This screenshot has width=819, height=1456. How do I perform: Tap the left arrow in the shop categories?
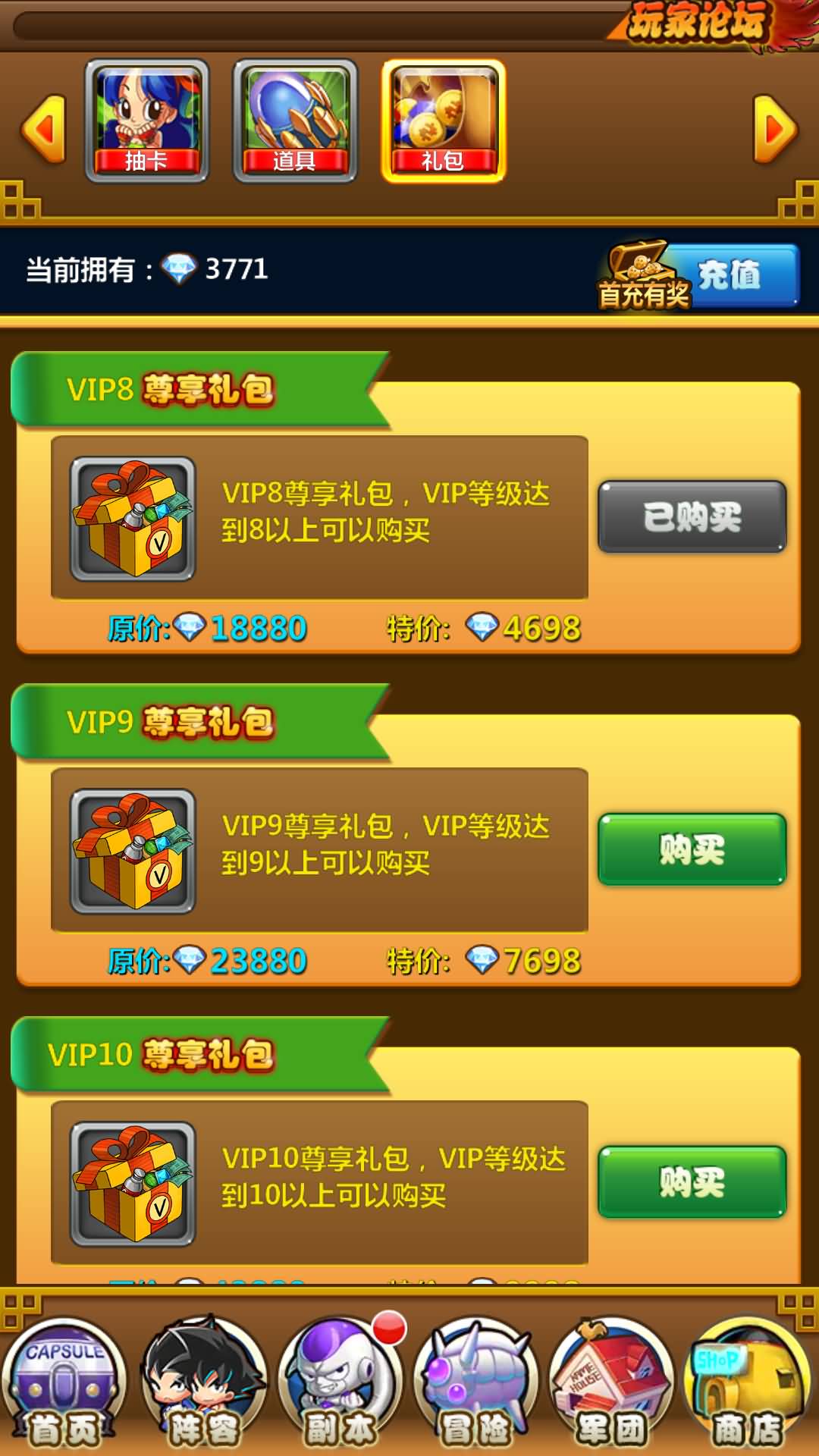(x=44, y=129)
